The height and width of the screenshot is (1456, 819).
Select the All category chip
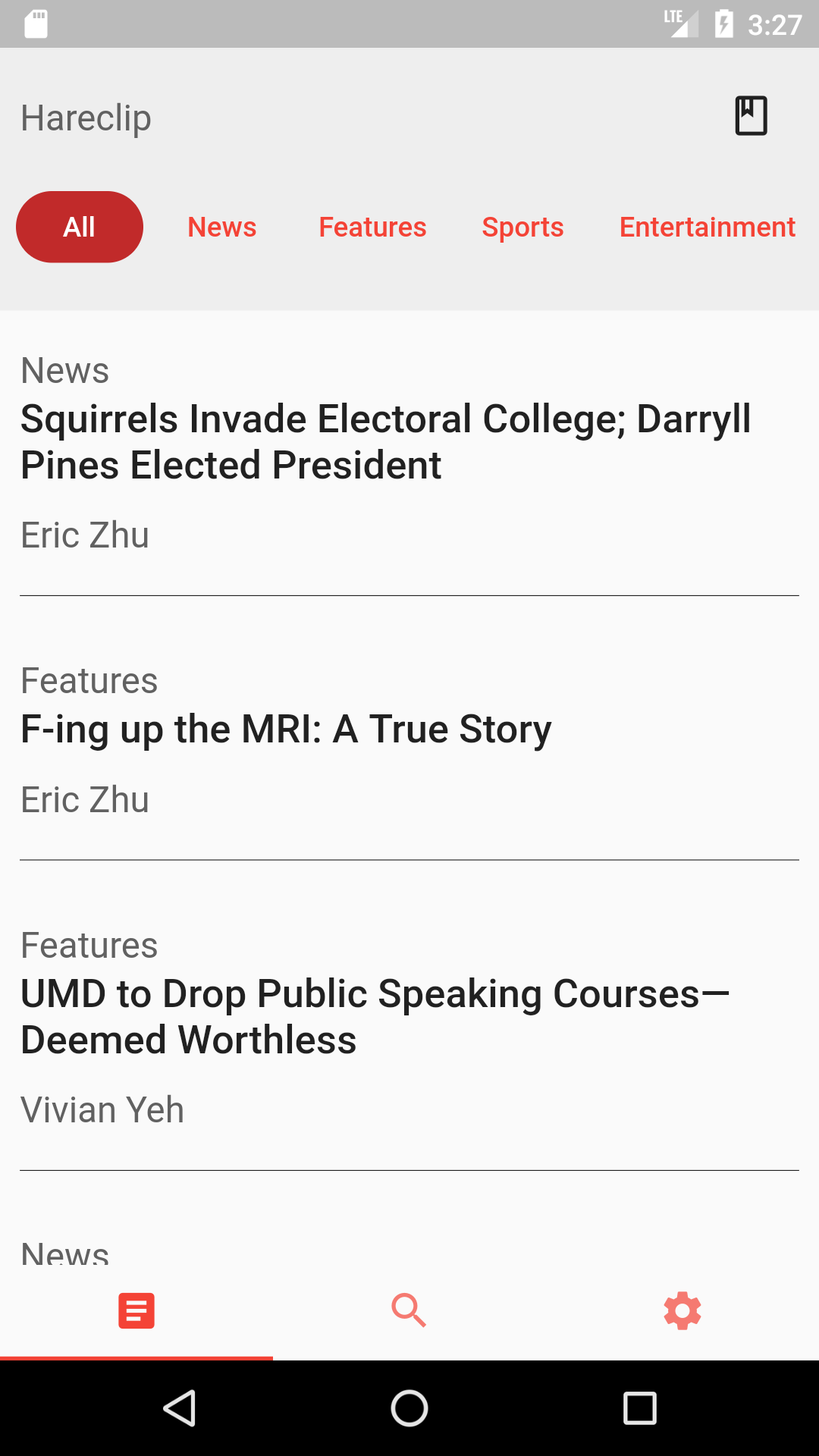coord(80,227)
